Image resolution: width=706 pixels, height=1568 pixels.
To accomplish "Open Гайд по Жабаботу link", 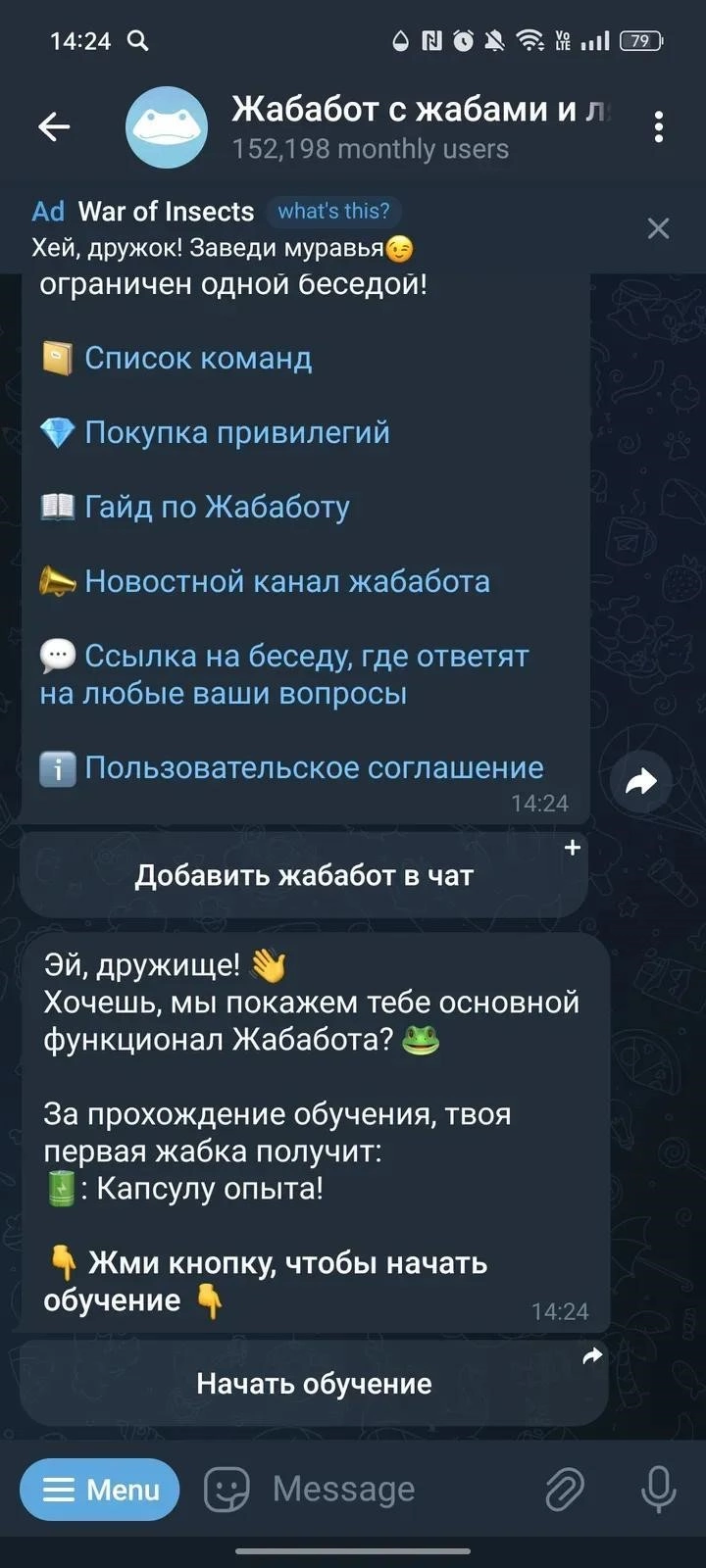I will (217, 507).
